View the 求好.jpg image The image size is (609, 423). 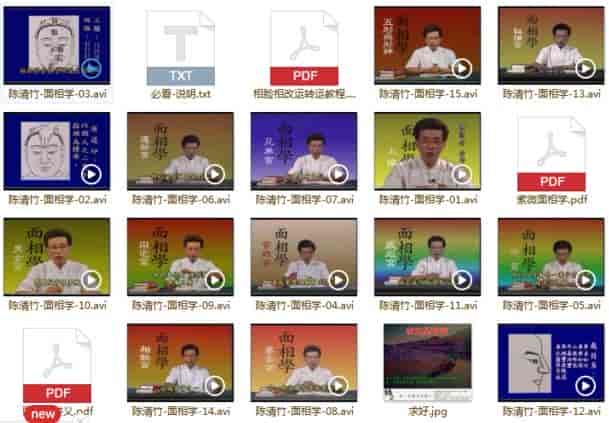point(427,361)
